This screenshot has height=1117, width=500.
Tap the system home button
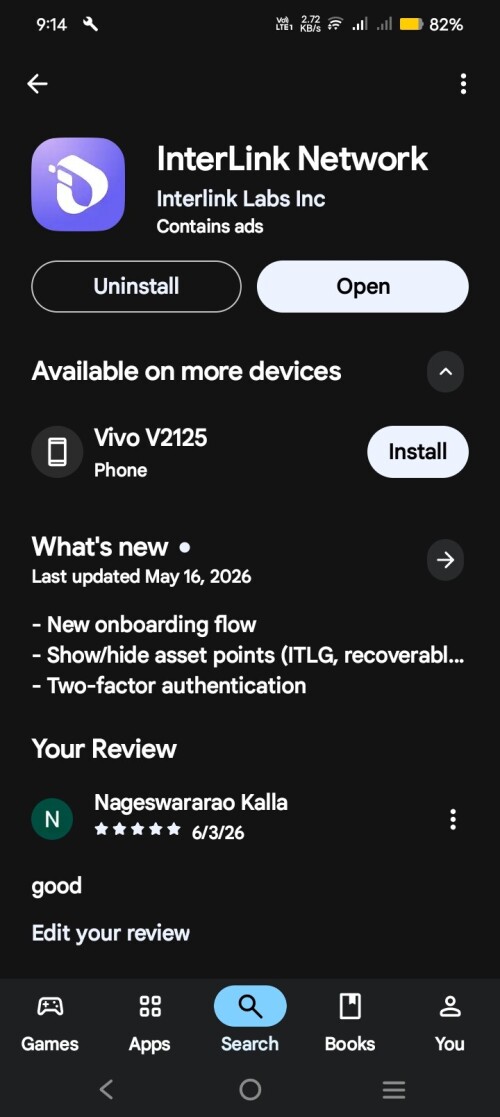(250, 1089)
